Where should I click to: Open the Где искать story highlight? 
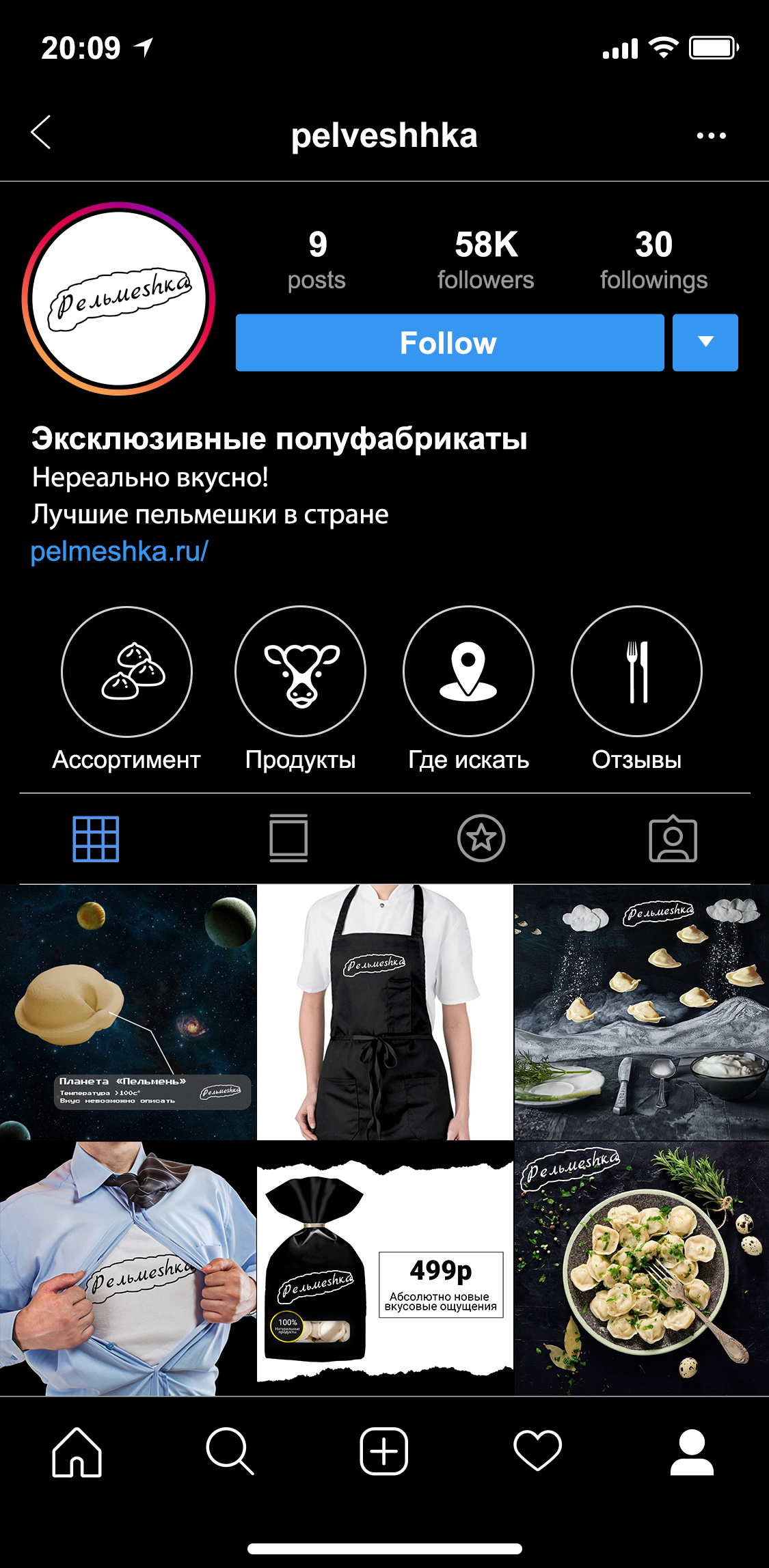pyautogui.click(x=468, y=672)
